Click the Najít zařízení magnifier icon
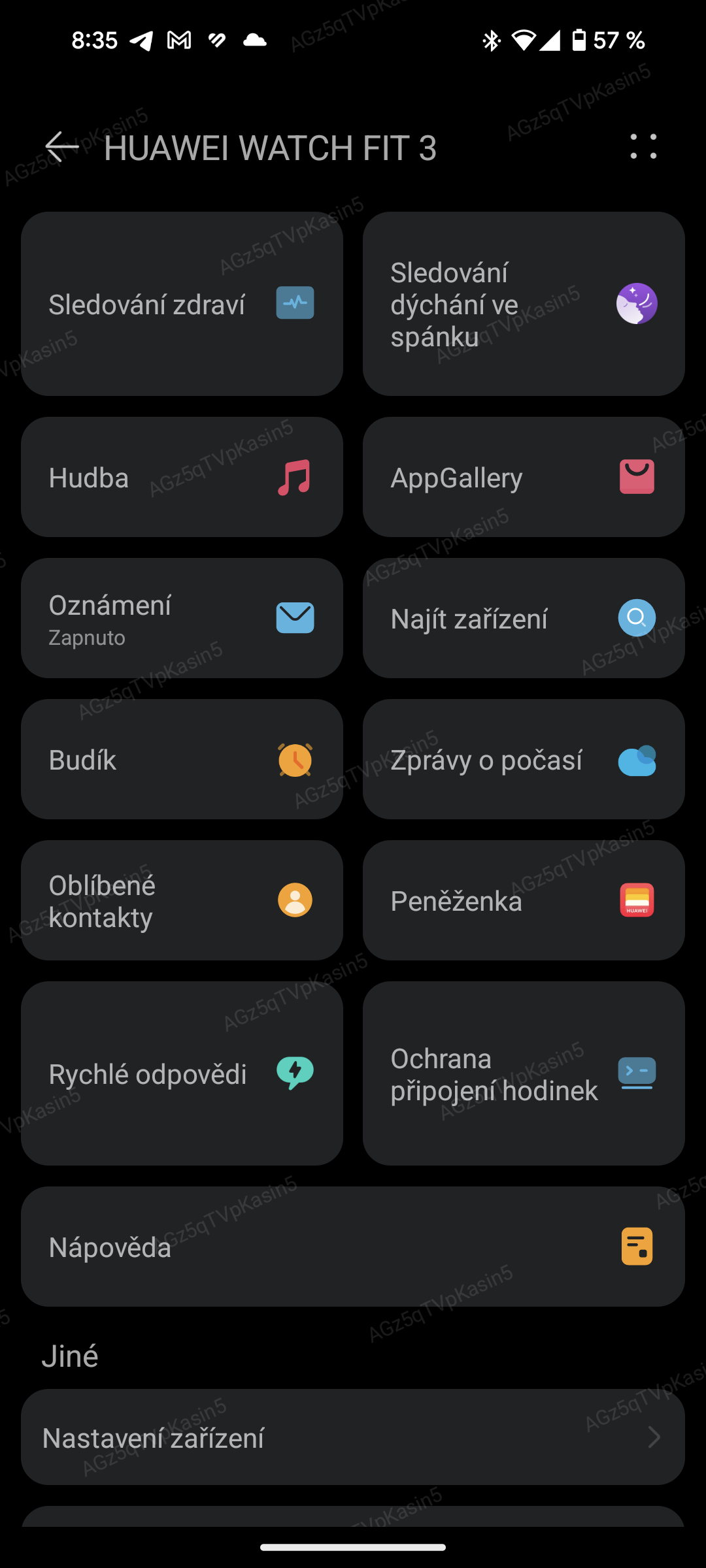Screen dimensions: 706x1568 point(637,617)
